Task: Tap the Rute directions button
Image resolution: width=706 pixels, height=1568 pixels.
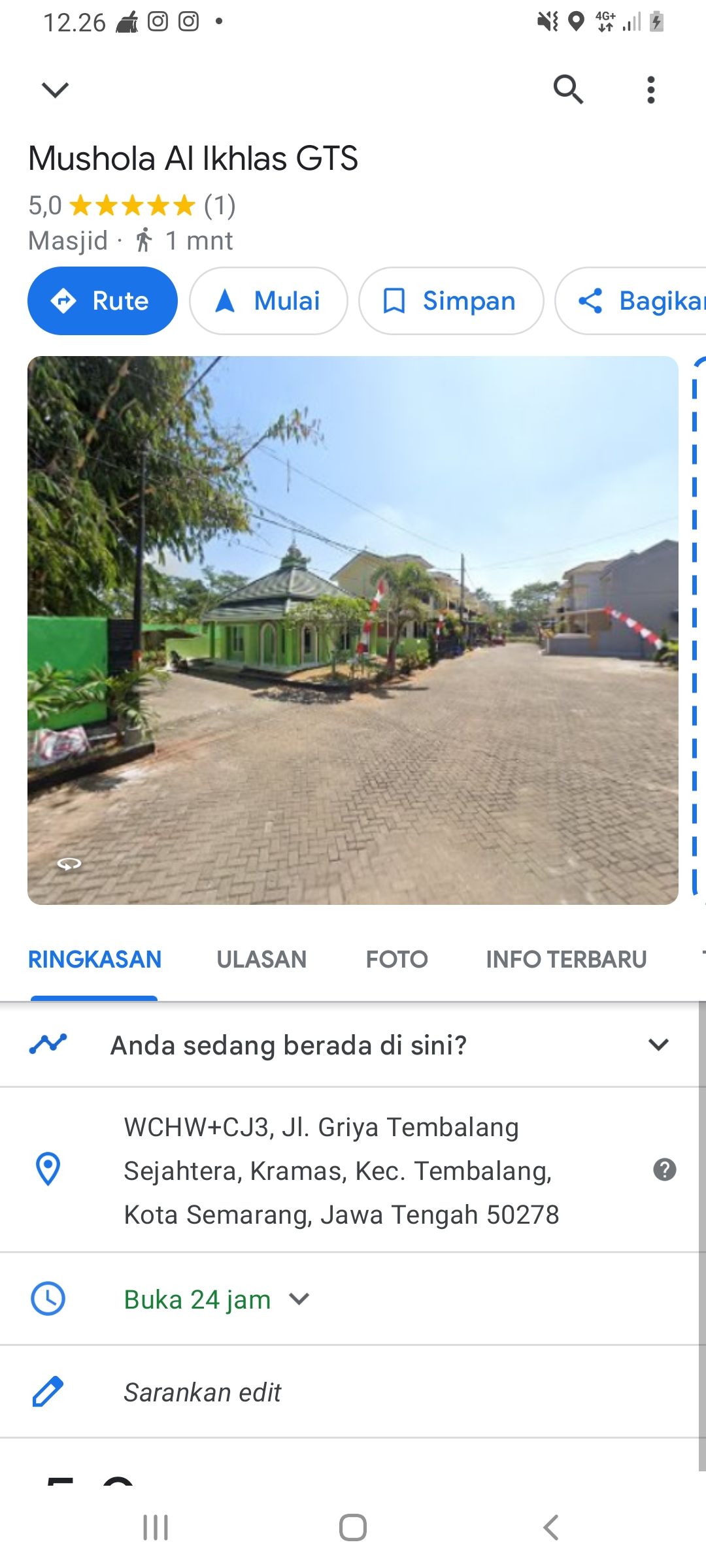Action: point(103,301)
